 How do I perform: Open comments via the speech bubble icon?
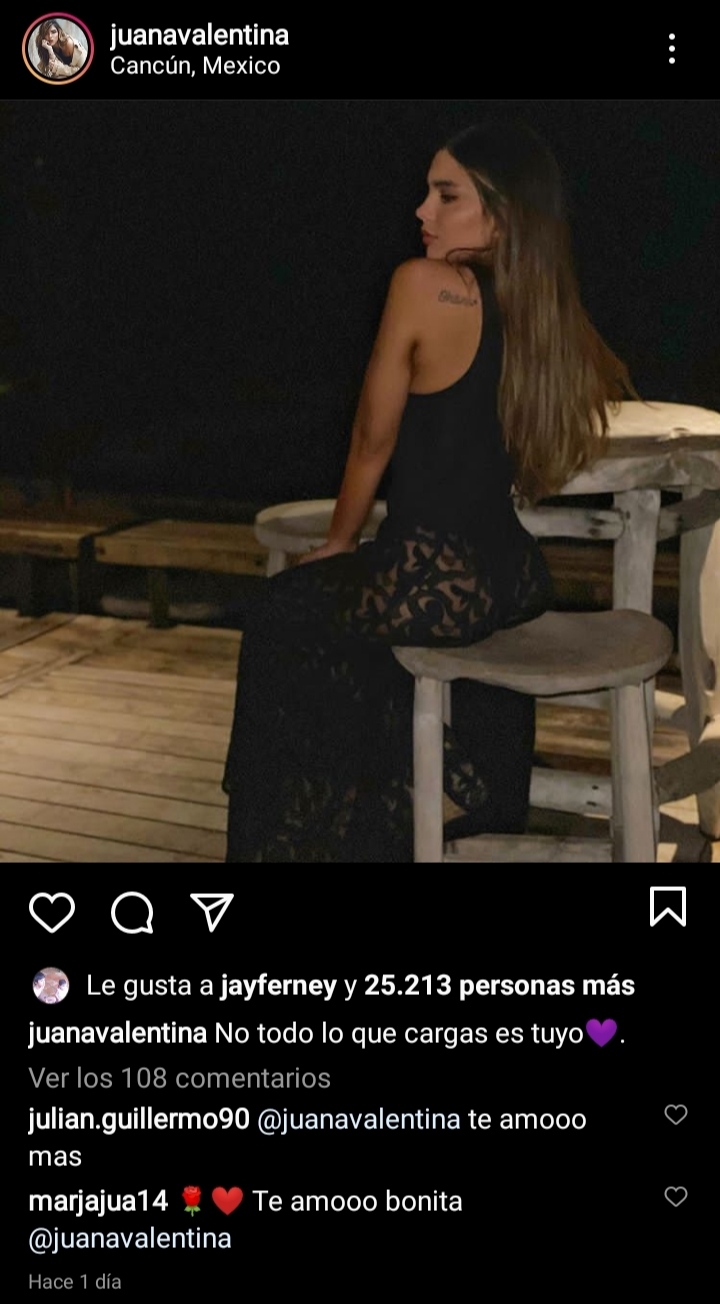(132, 912)
